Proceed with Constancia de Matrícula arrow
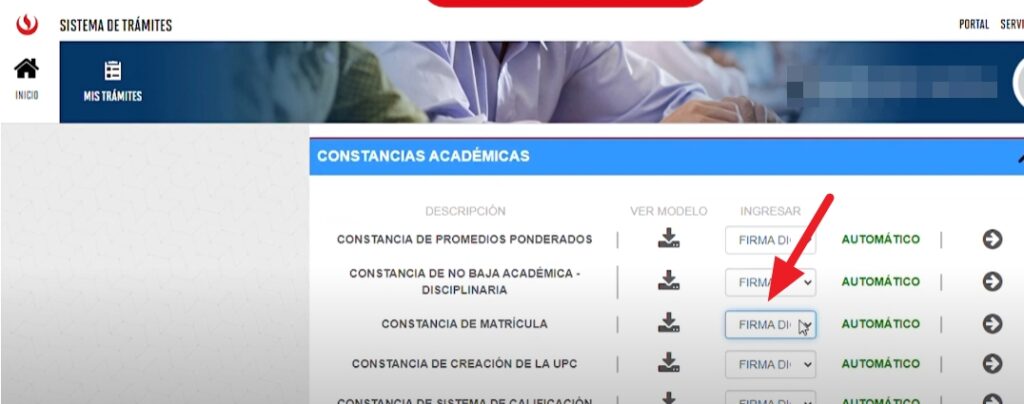This screenshot has width=1024, height=404. [992, 324]
